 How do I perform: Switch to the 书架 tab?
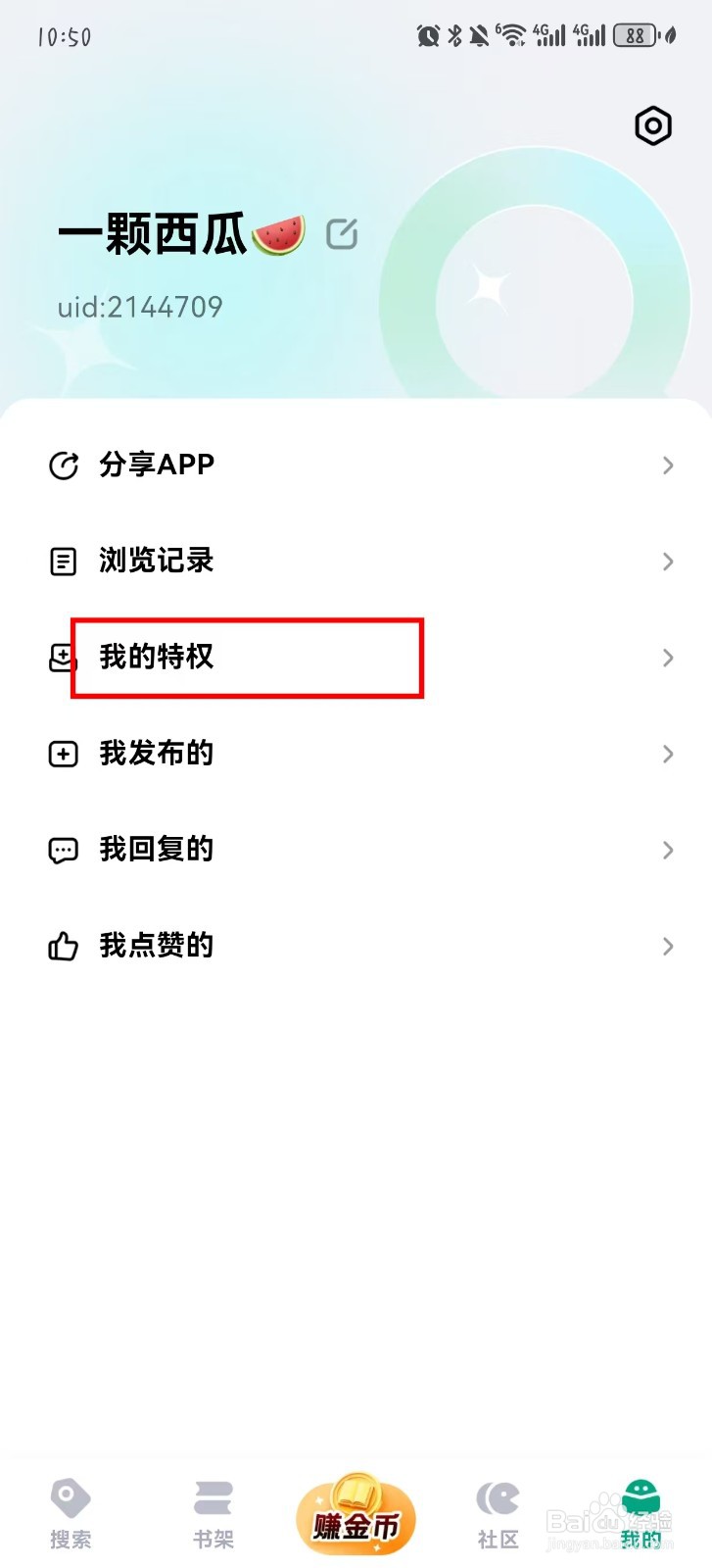click(214, 1514)
